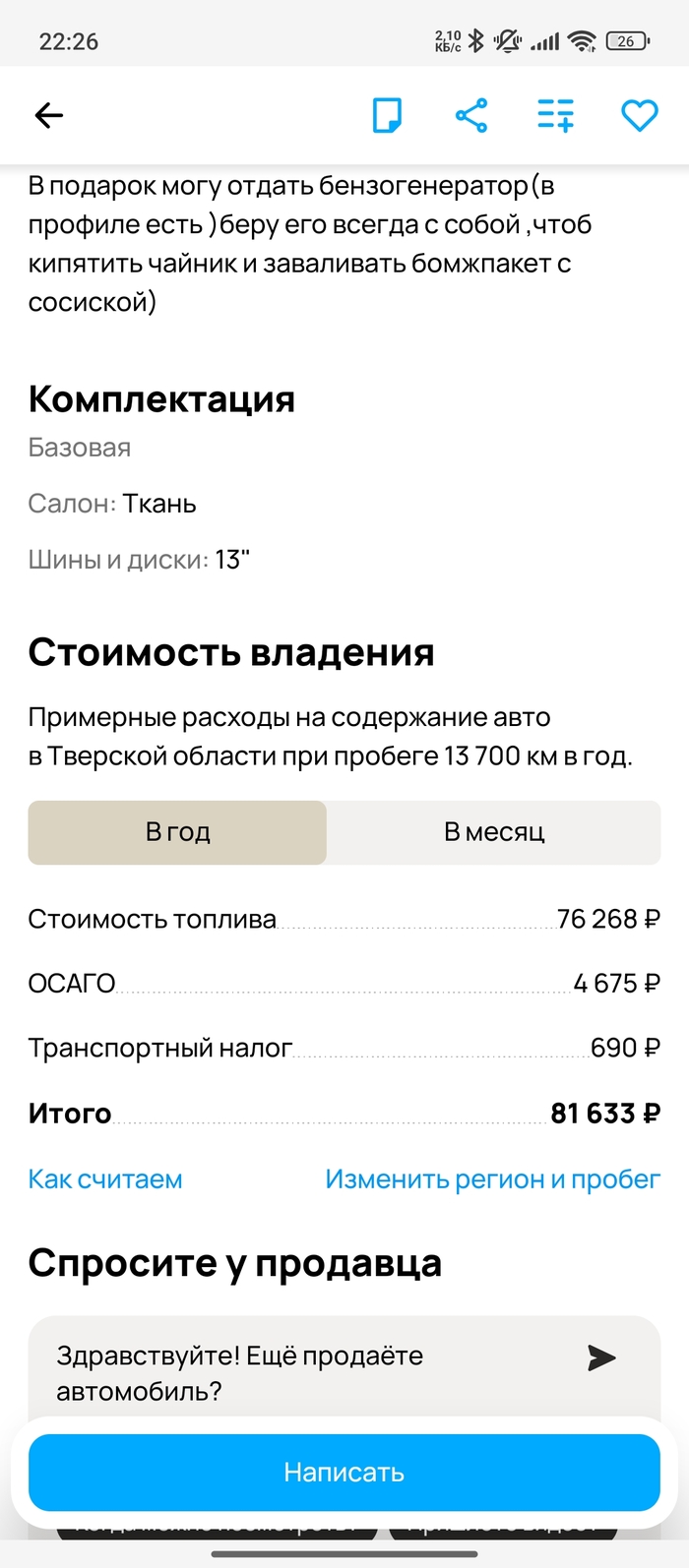Add this listing to comparison

[x=555, y=115]
